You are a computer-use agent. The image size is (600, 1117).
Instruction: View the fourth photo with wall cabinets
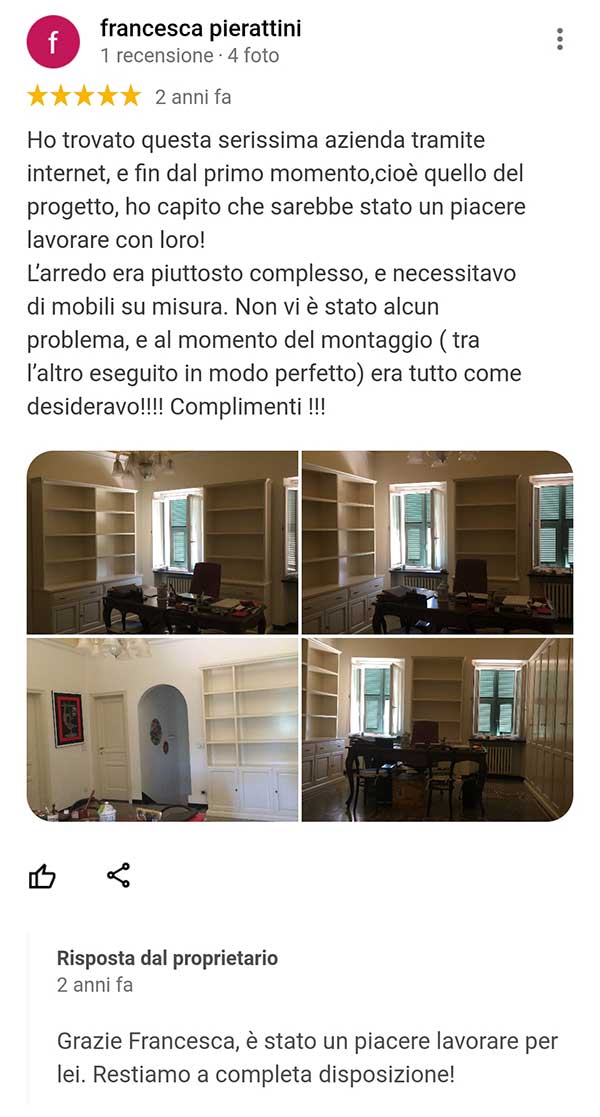[438, 729]
